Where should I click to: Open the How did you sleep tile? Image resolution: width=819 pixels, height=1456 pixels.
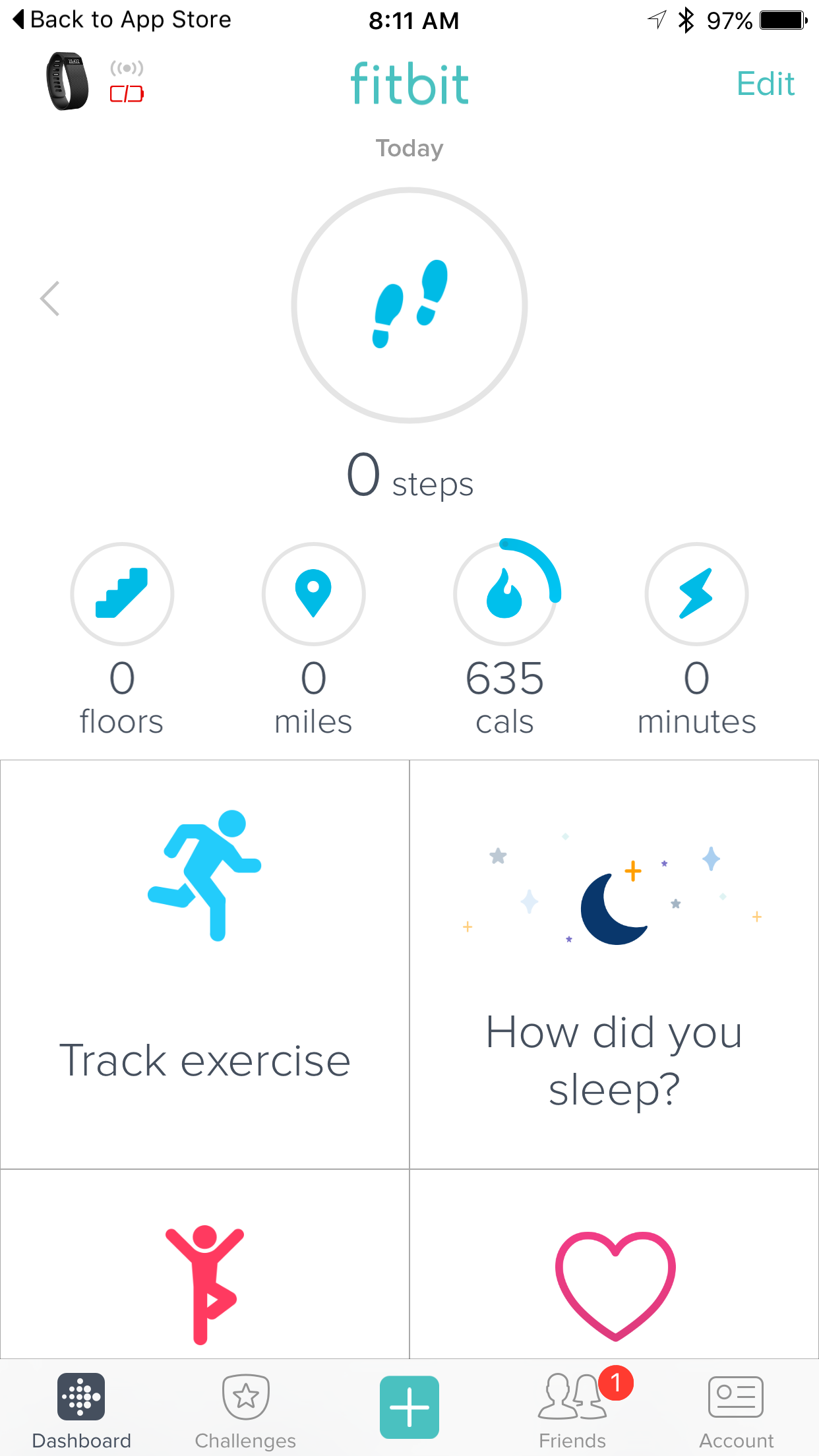point(614,963)
